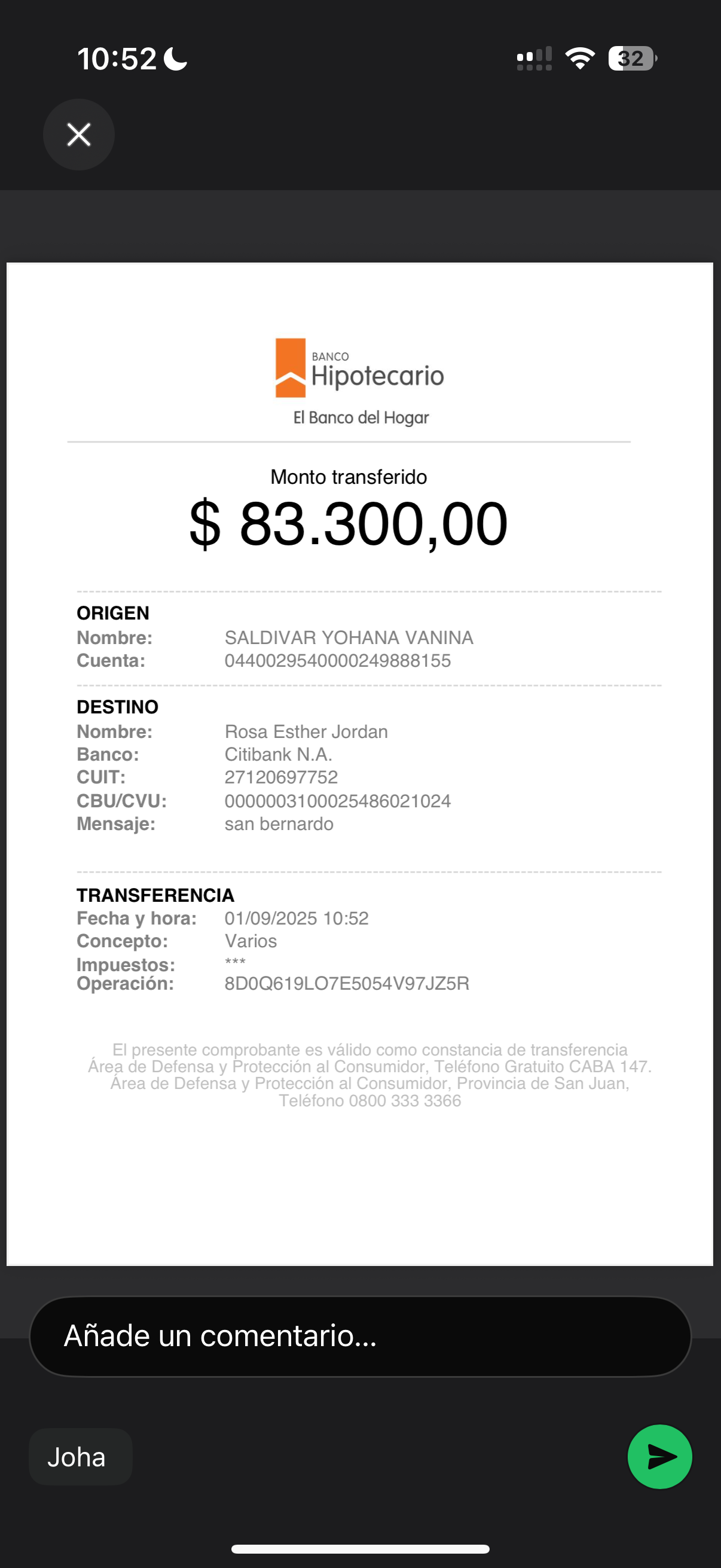
Task: Tap the Joha recipient chip
Action: coord(80,1457)
